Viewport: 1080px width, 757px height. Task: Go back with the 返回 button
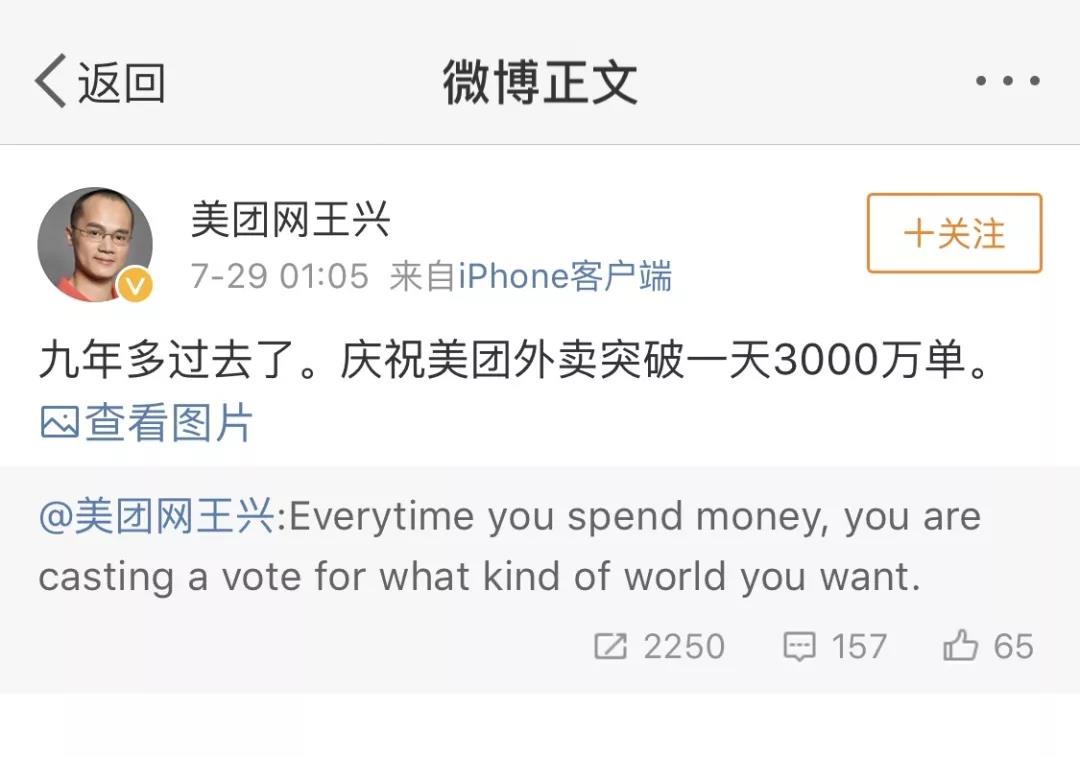(100, 82)
